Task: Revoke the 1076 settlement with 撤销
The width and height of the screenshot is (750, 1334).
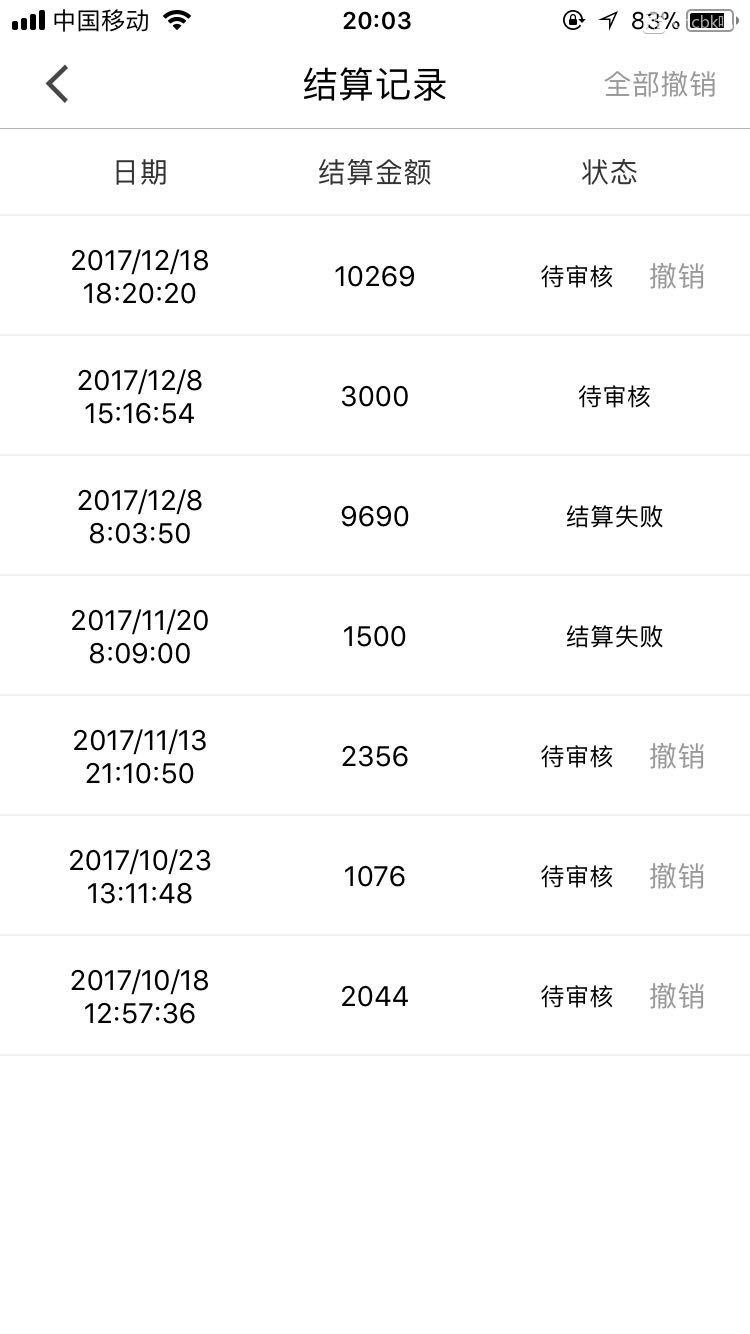Action: [x=677, y=876]
